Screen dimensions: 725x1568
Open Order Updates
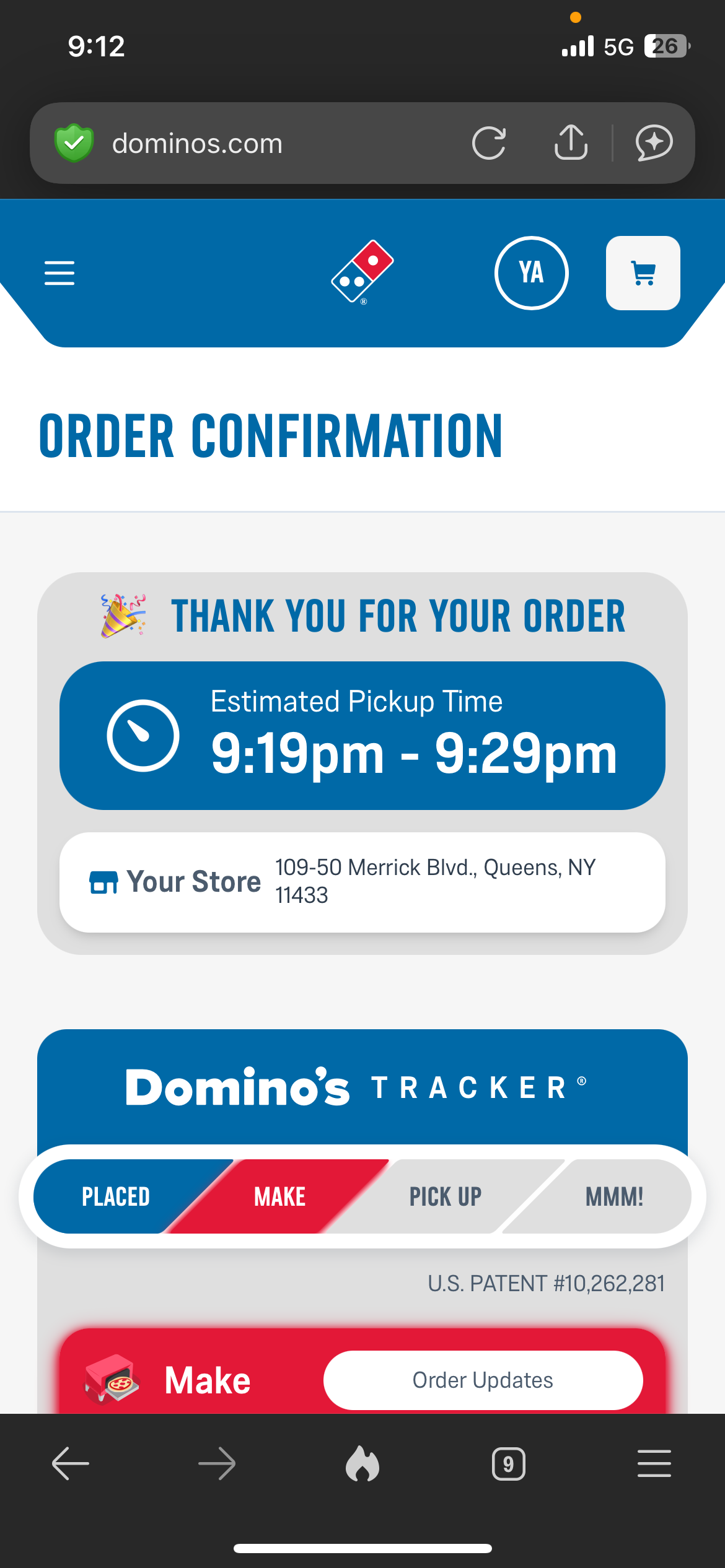click(x=483, y=1380)
